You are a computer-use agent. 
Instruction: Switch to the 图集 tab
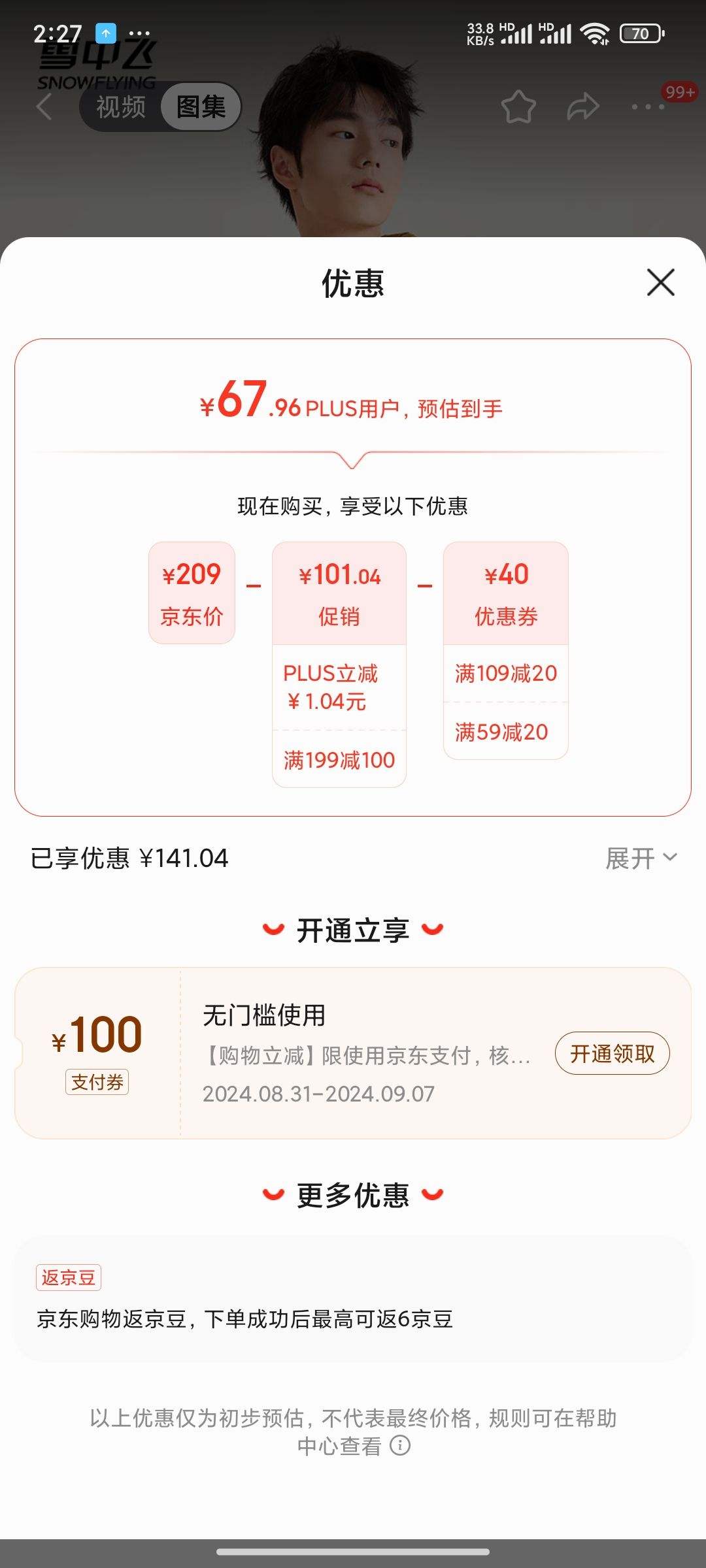pos(201,106)
